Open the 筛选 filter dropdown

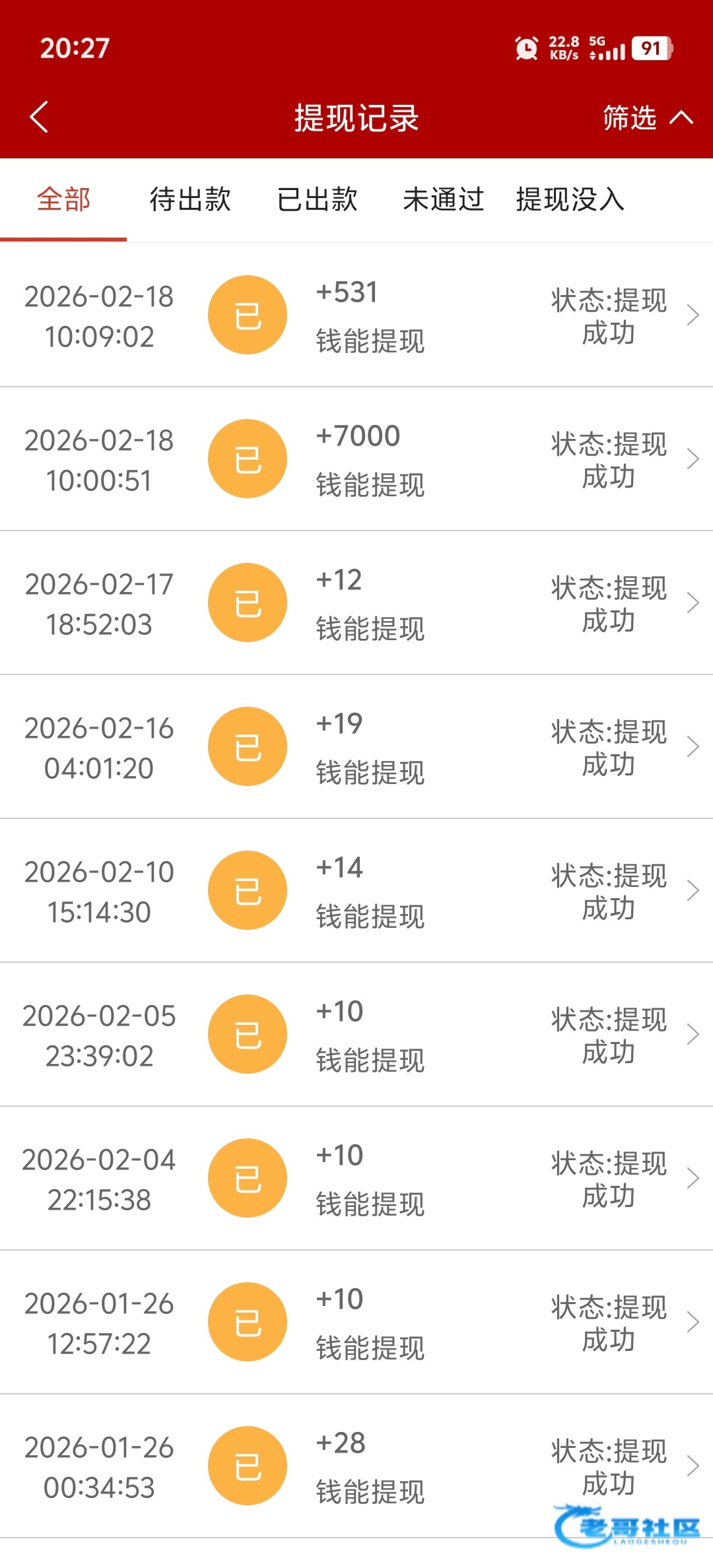coord(647,118)
